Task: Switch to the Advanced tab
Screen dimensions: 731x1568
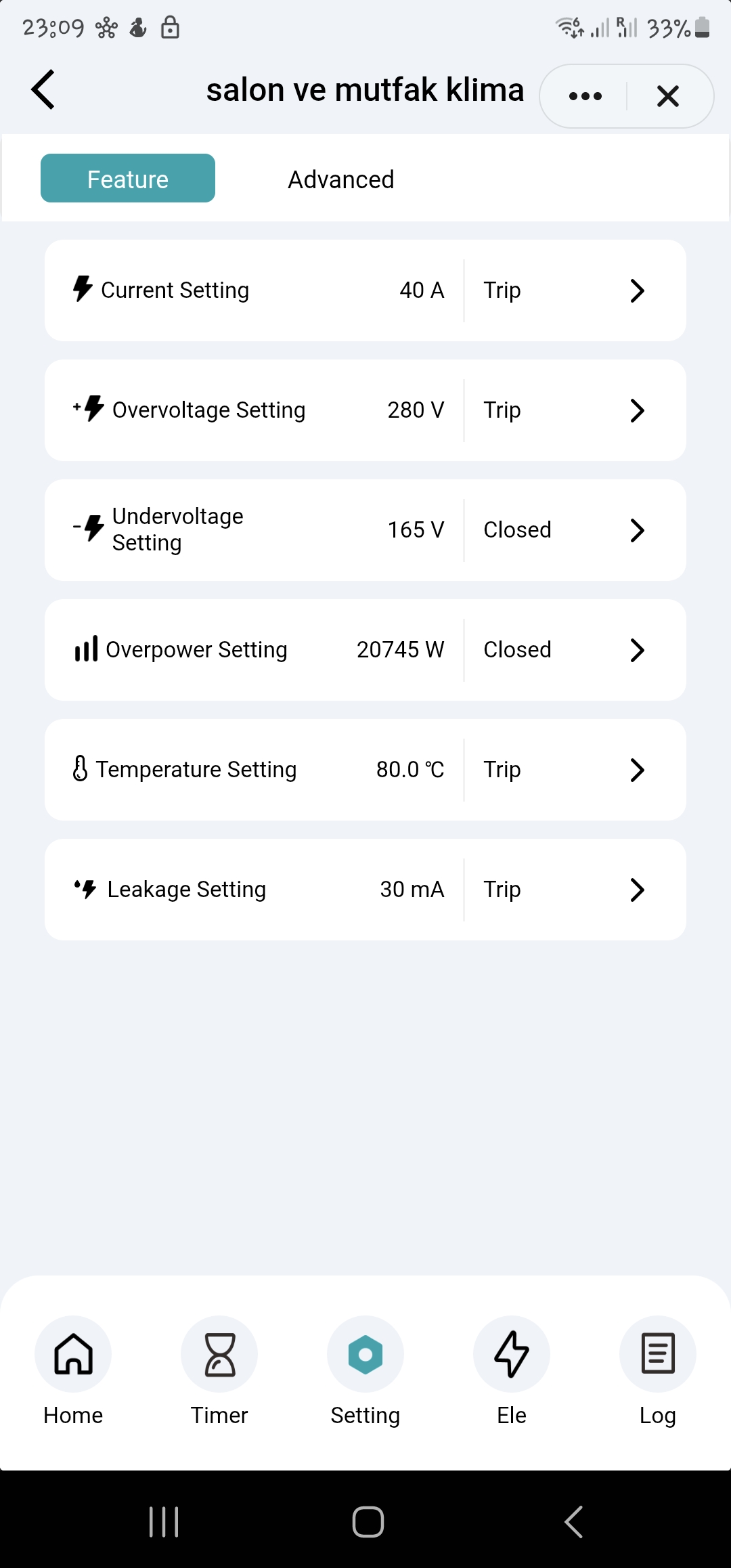Action: click(x=341, y=179)
